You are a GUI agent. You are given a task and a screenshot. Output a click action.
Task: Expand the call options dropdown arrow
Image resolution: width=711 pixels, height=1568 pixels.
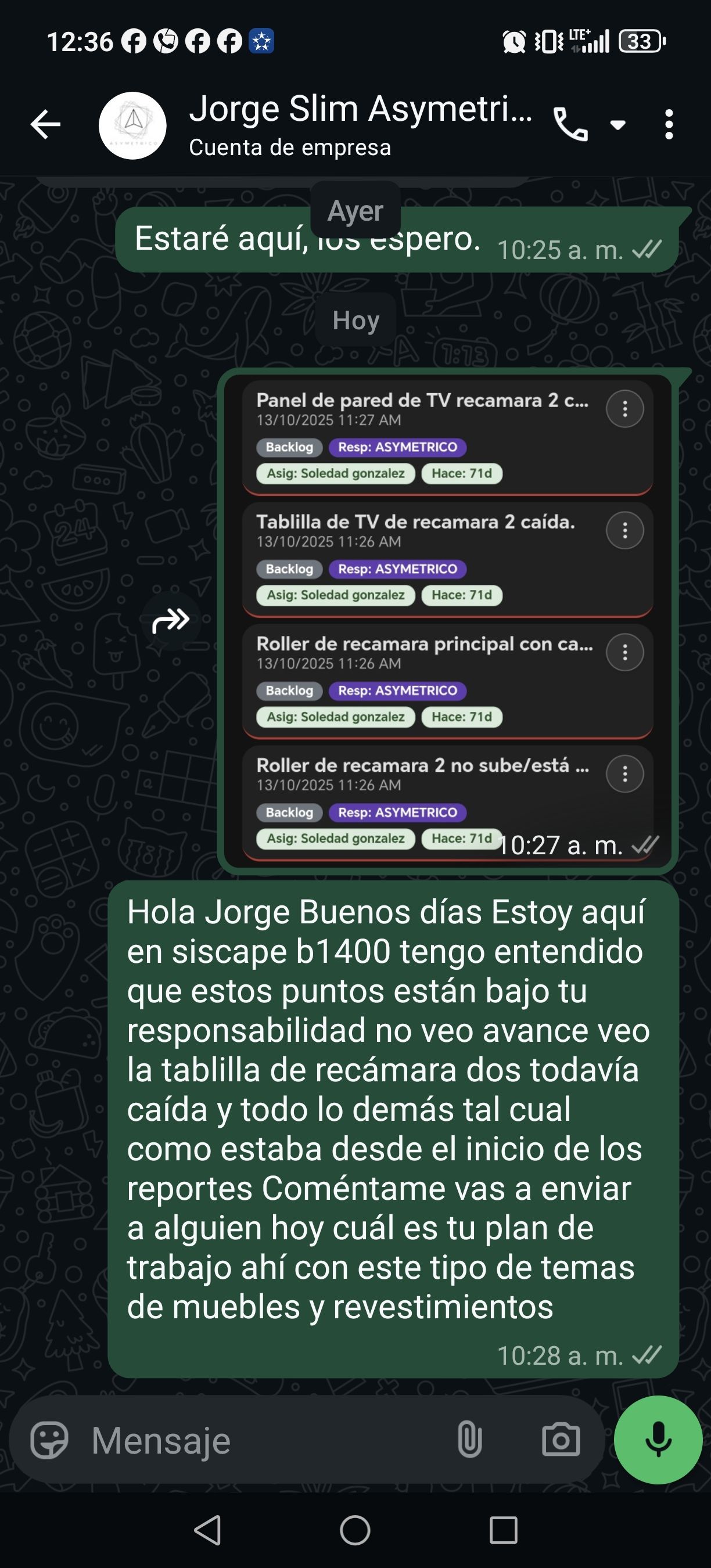click(618, 125)
